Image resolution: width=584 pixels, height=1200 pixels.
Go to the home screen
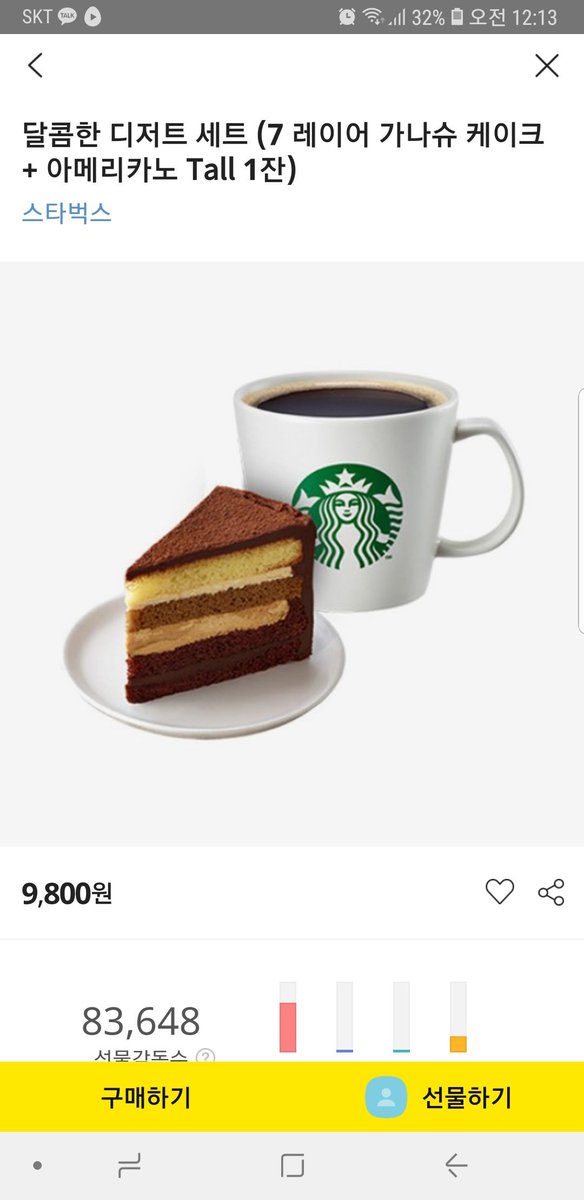tap(292, 1165)
